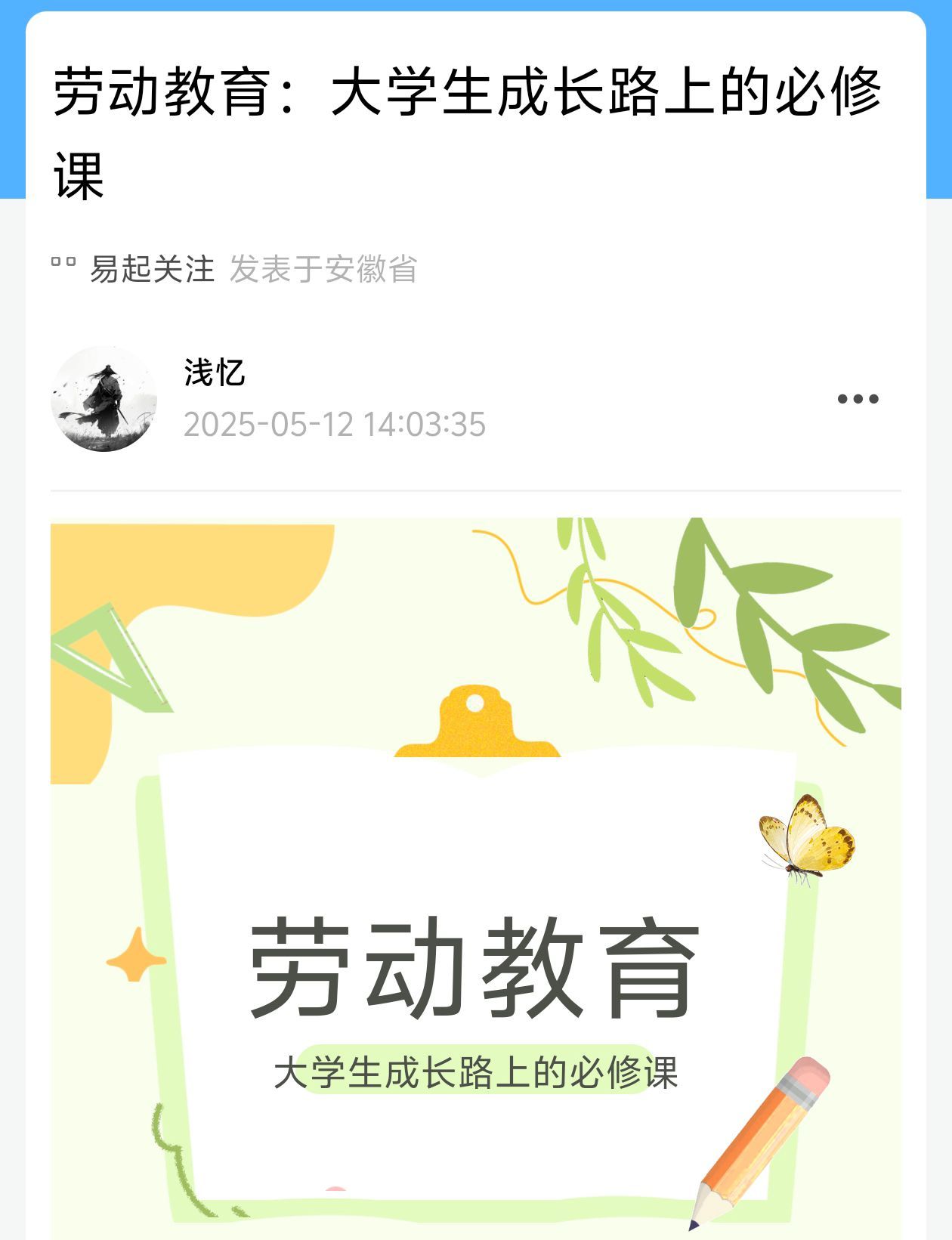
Task: Open author name 浅忆
Action: 215,373
